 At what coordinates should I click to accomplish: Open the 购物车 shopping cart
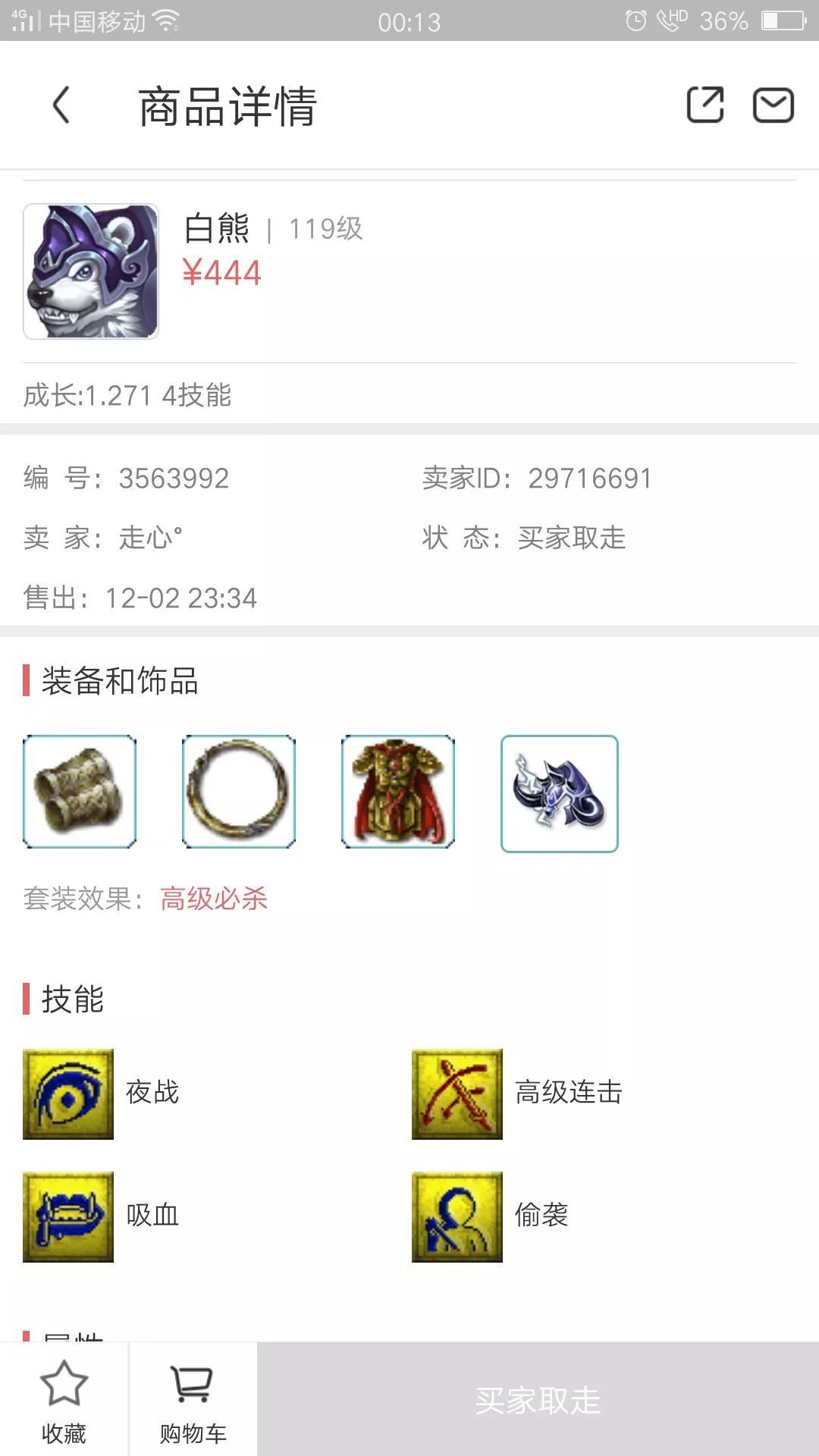[193, 1400]
